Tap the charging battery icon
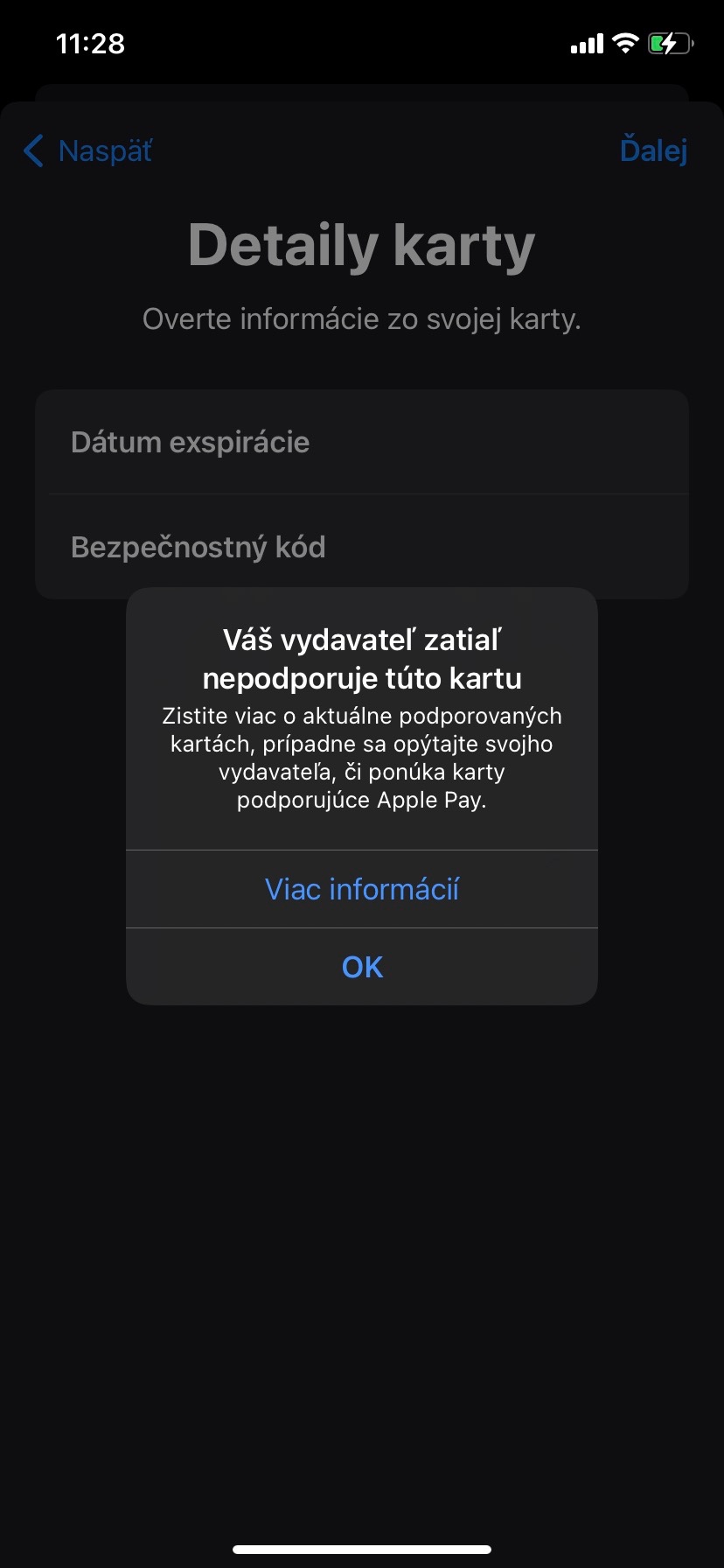Image resolution: width=724 pixels, height=1568 pixels. click(670, 43)
